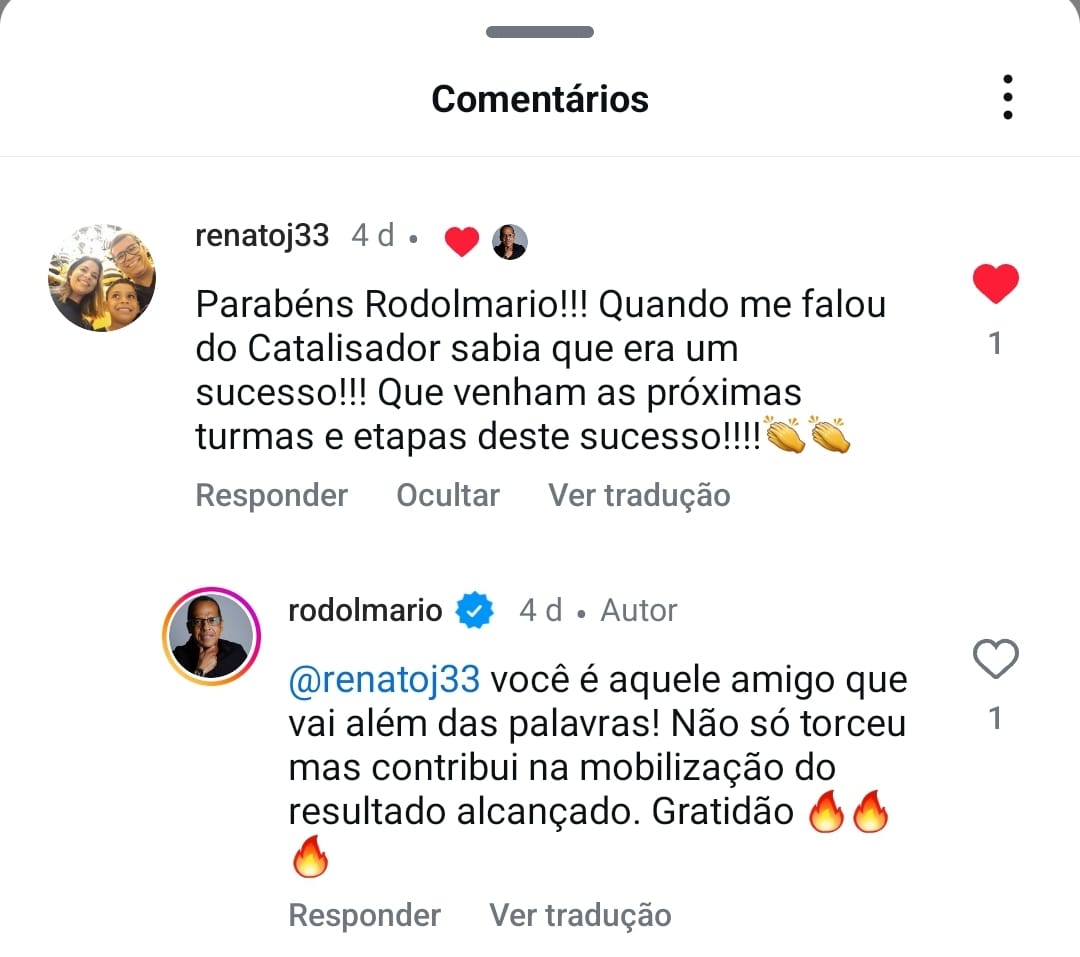Like rodolmario's reply comment
This screenshot has width=1080, height=957.
[995, 660]
